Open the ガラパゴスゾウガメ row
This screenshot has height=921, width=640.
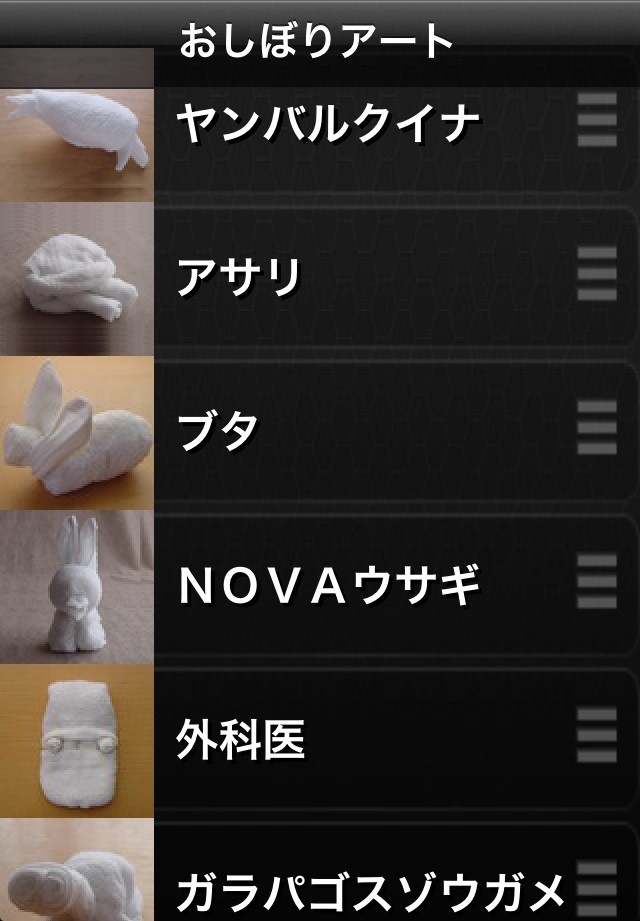320,869
